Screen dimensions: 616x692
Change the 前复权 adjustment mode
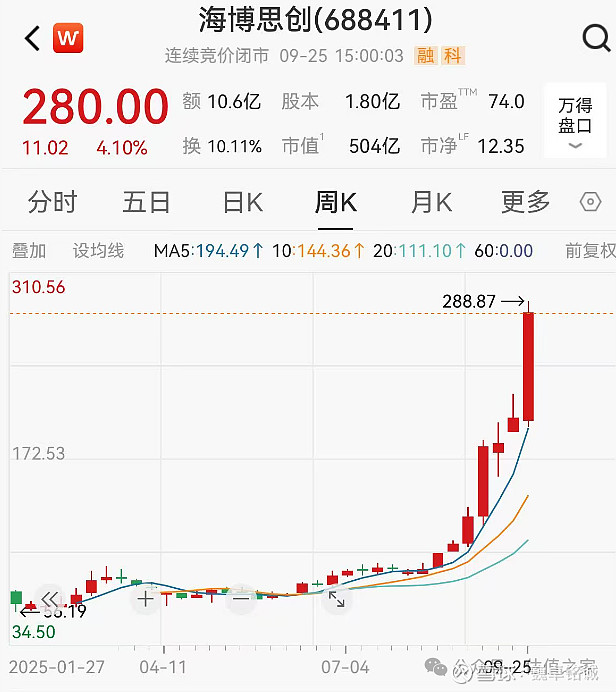tap(590, 251)
